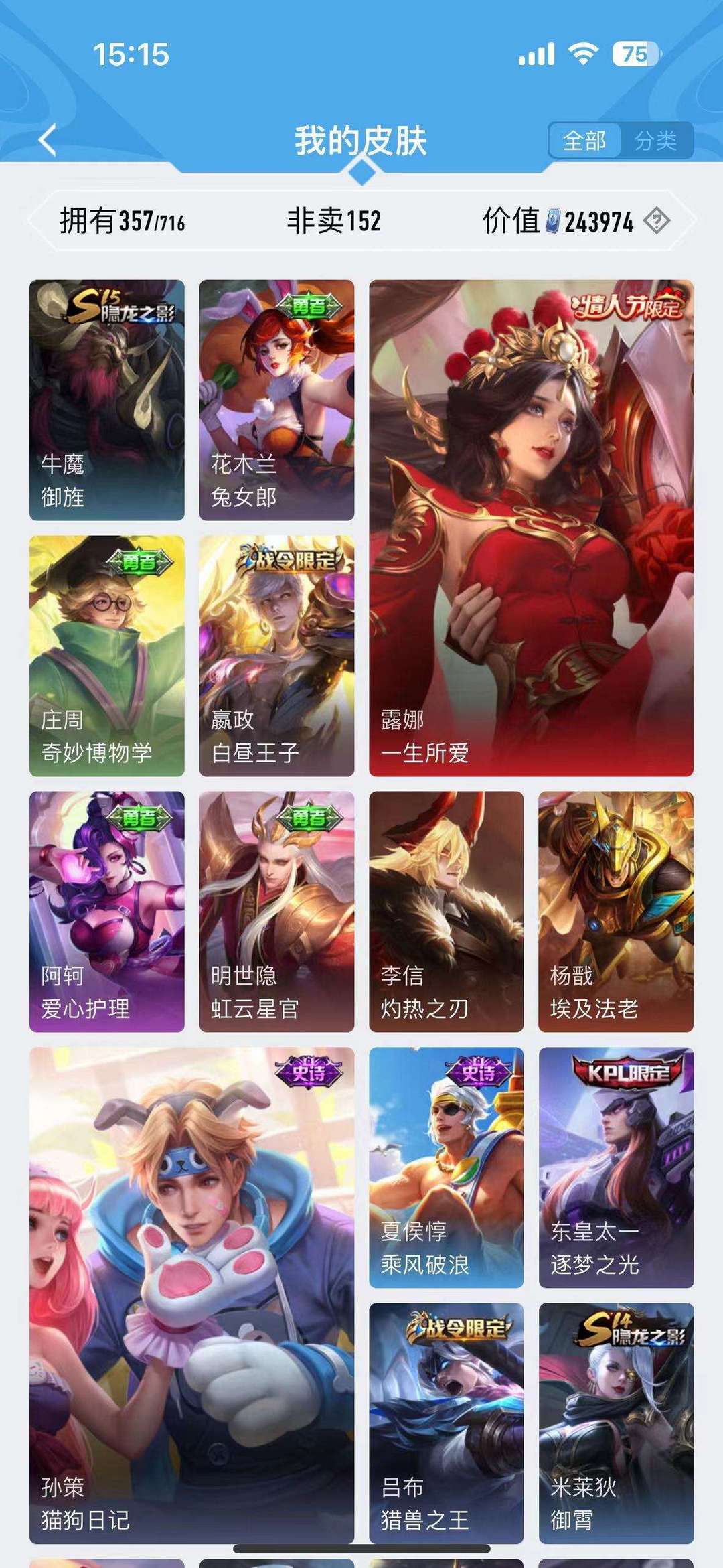Open the 明世隐 虹云星官 skin
Image resolution: width=723 pixels, height=1568 pixels.
pyautogui.click(x=276, y=912)
